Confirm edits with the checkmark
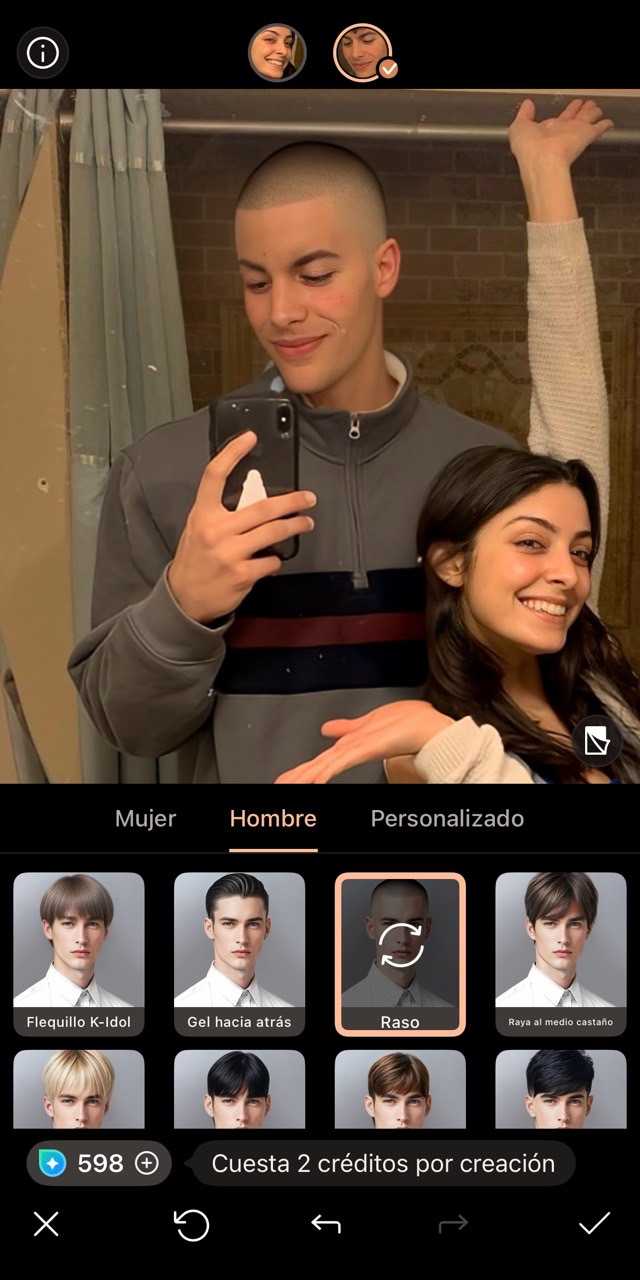 tap(594, 1224)
